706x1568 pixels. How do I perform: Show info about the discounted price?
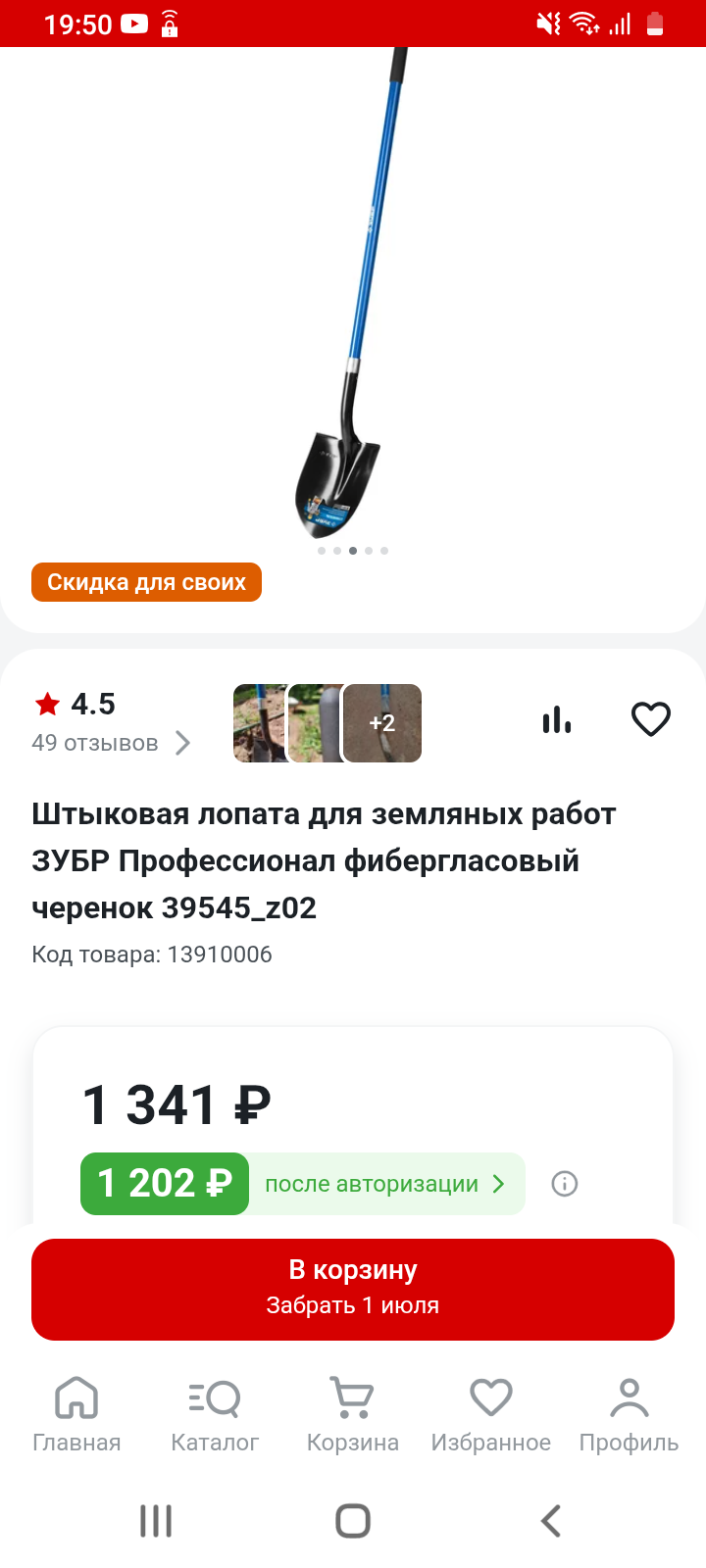click(x=565, y=1184)
